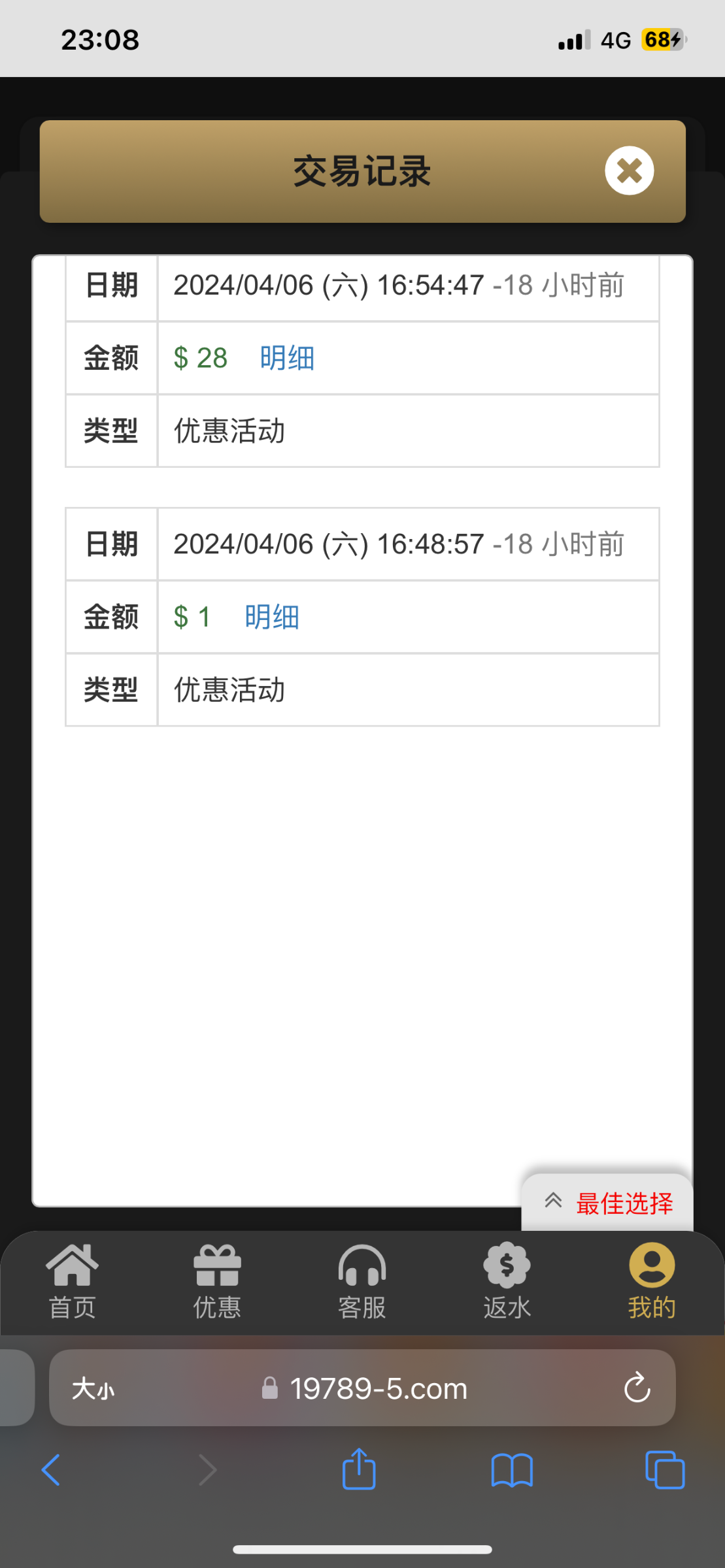Close the 交易记录 dialog
Viewport: 725px width, 1568px height.
pyautogui.click(x=629, y=171)
